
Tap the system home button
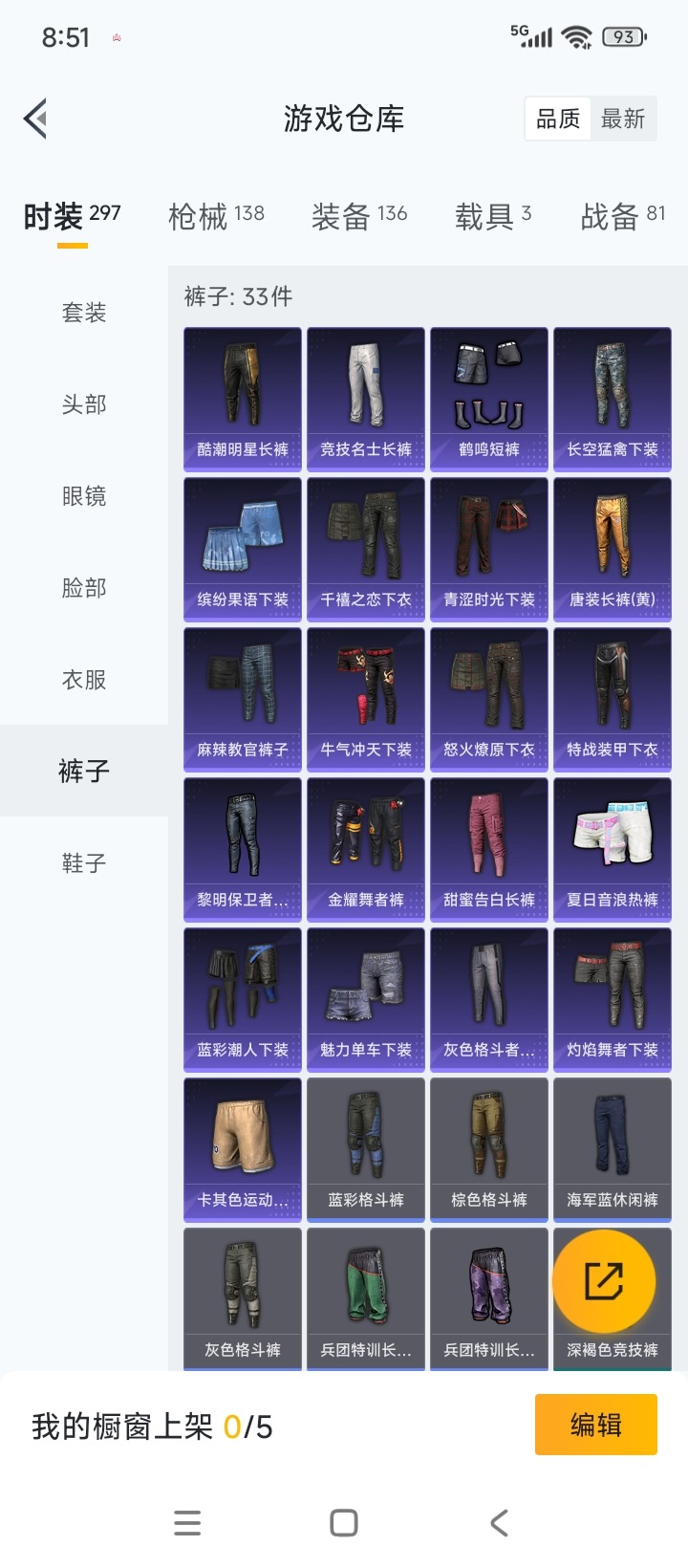pyautogui.click(x=344, y=1523)
